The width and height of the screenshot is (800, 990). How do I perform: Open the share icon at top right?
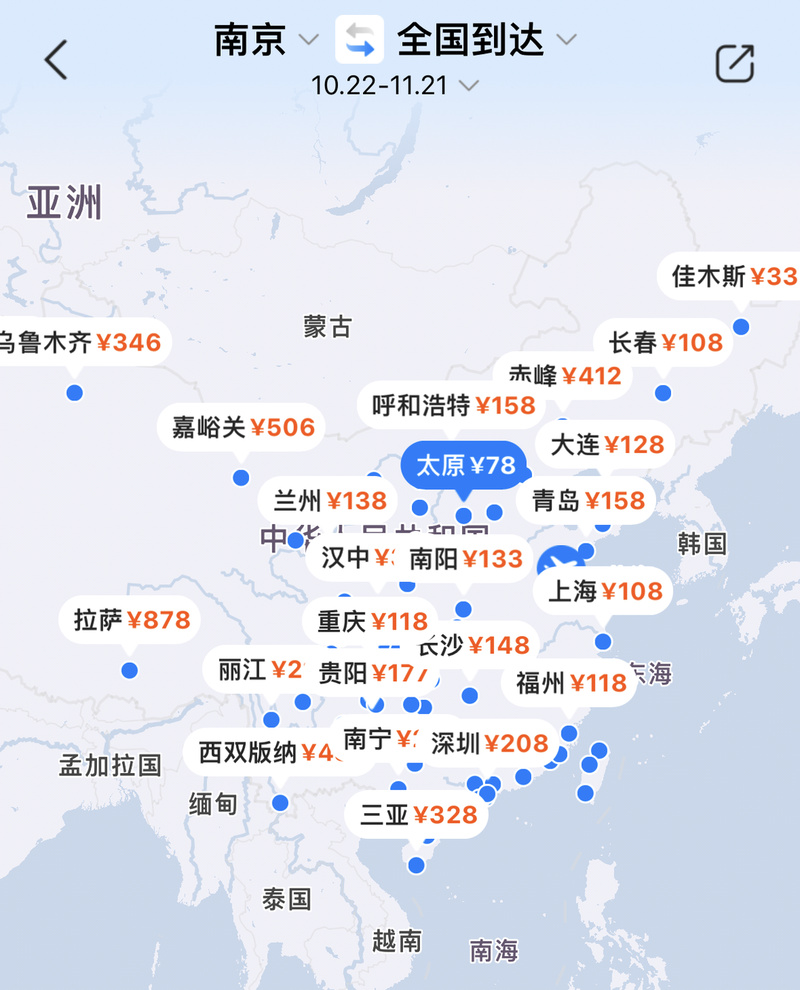pos(734,63)
